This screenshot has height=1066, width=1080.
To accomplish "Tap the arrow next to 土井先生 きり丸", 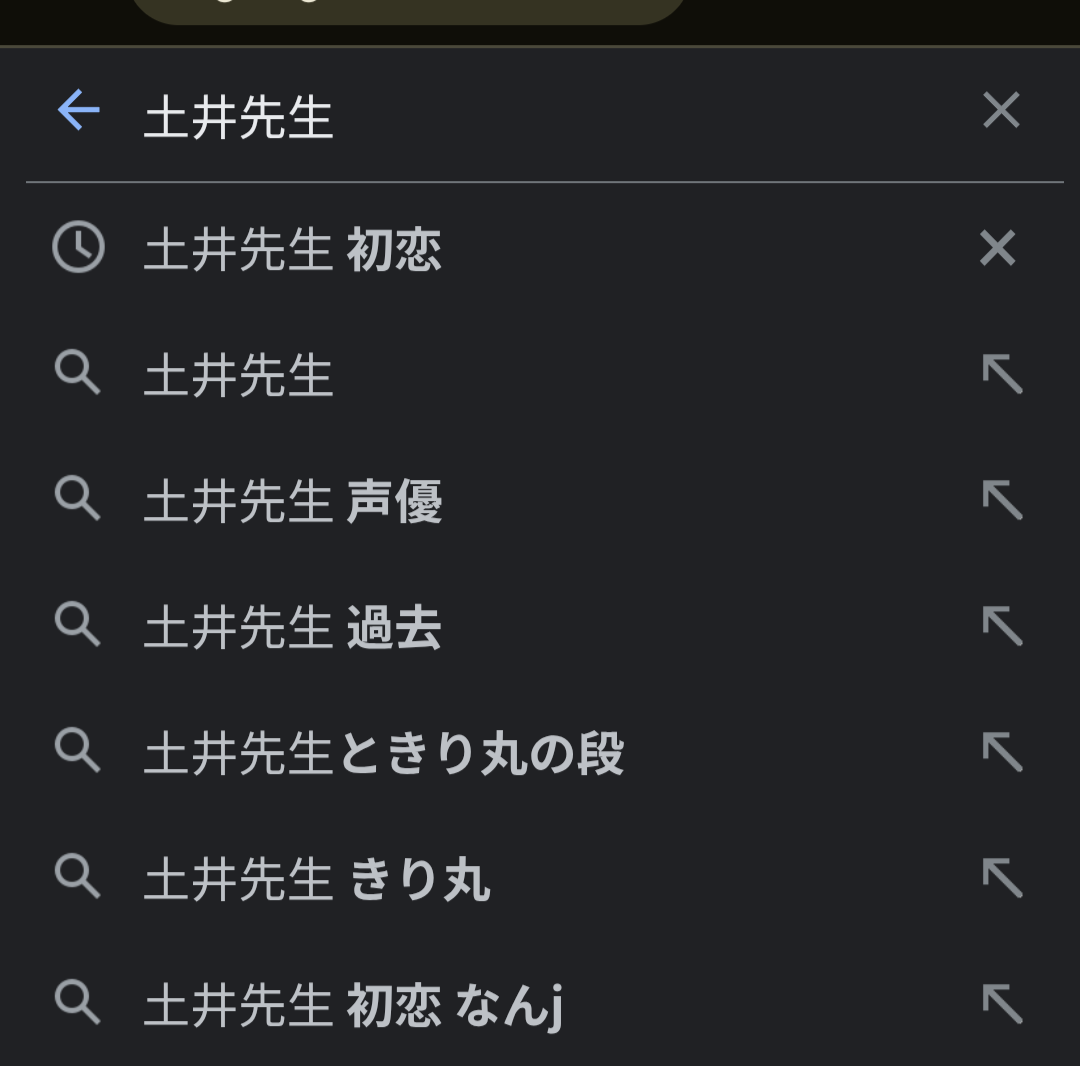I will [1002, 878].
